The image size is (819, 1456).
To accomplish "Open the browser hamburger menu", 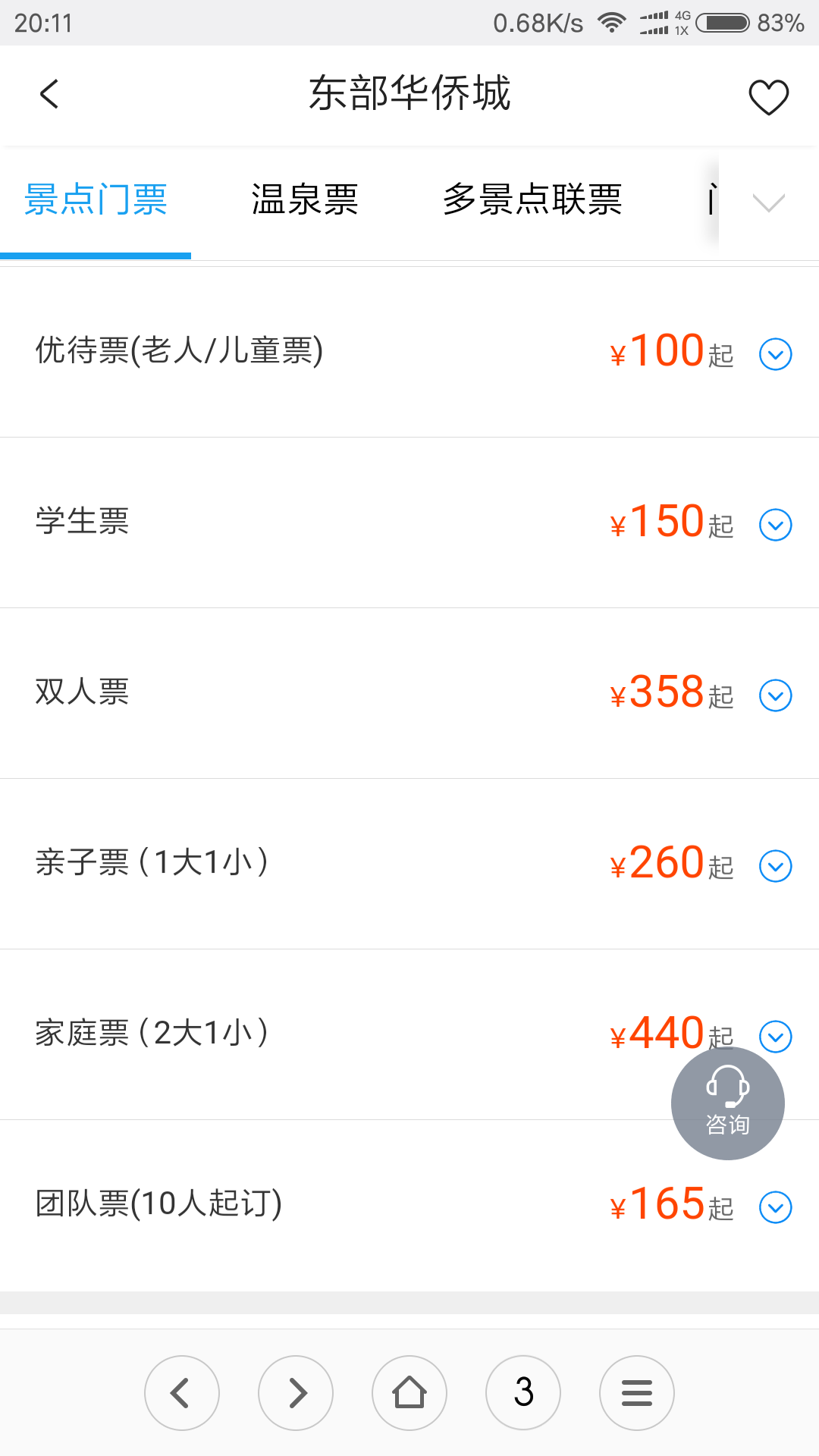I will pyautogui.click(x=637, y=1393).
